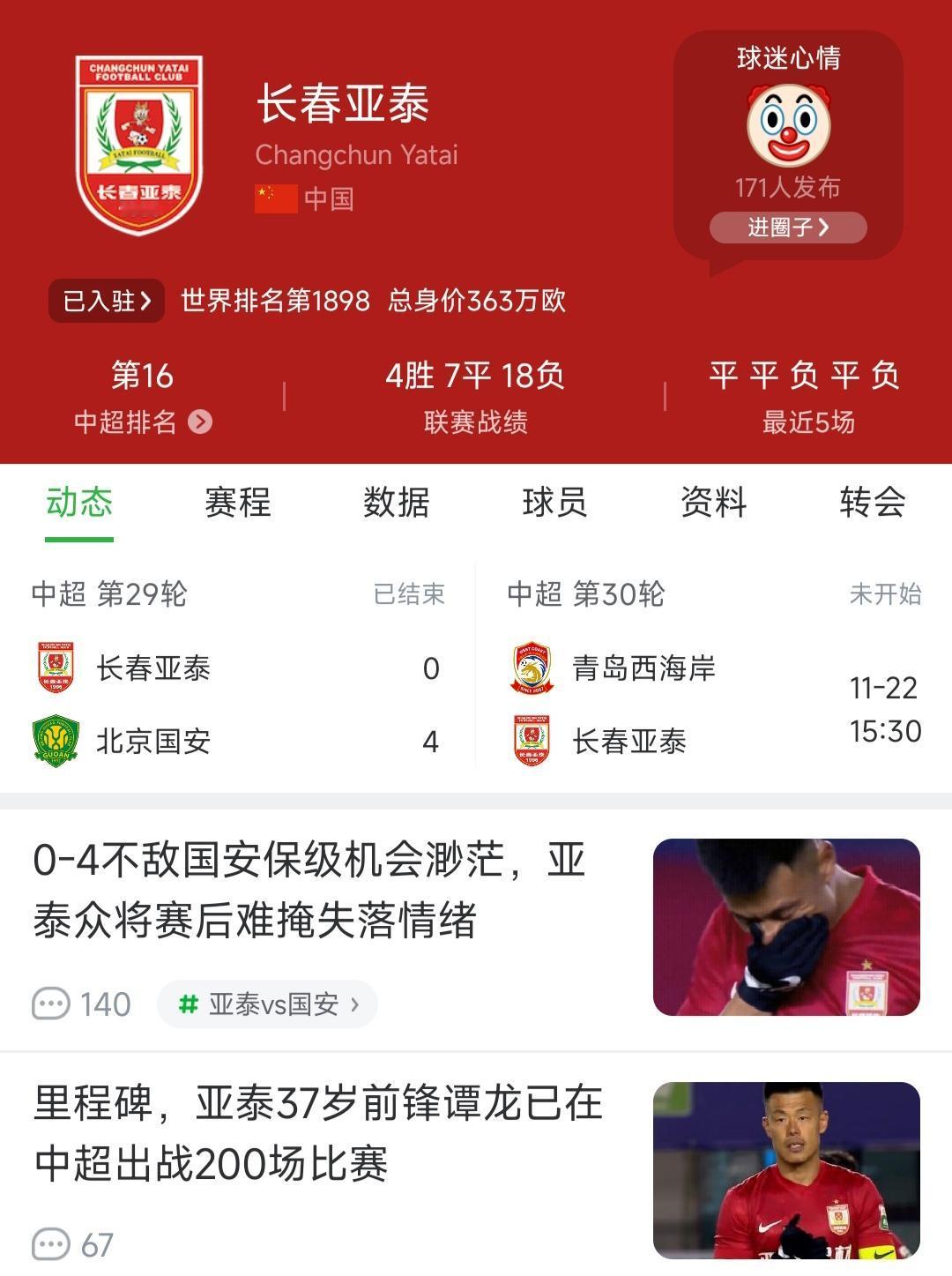Switch to the 赛程 tab

237,503
